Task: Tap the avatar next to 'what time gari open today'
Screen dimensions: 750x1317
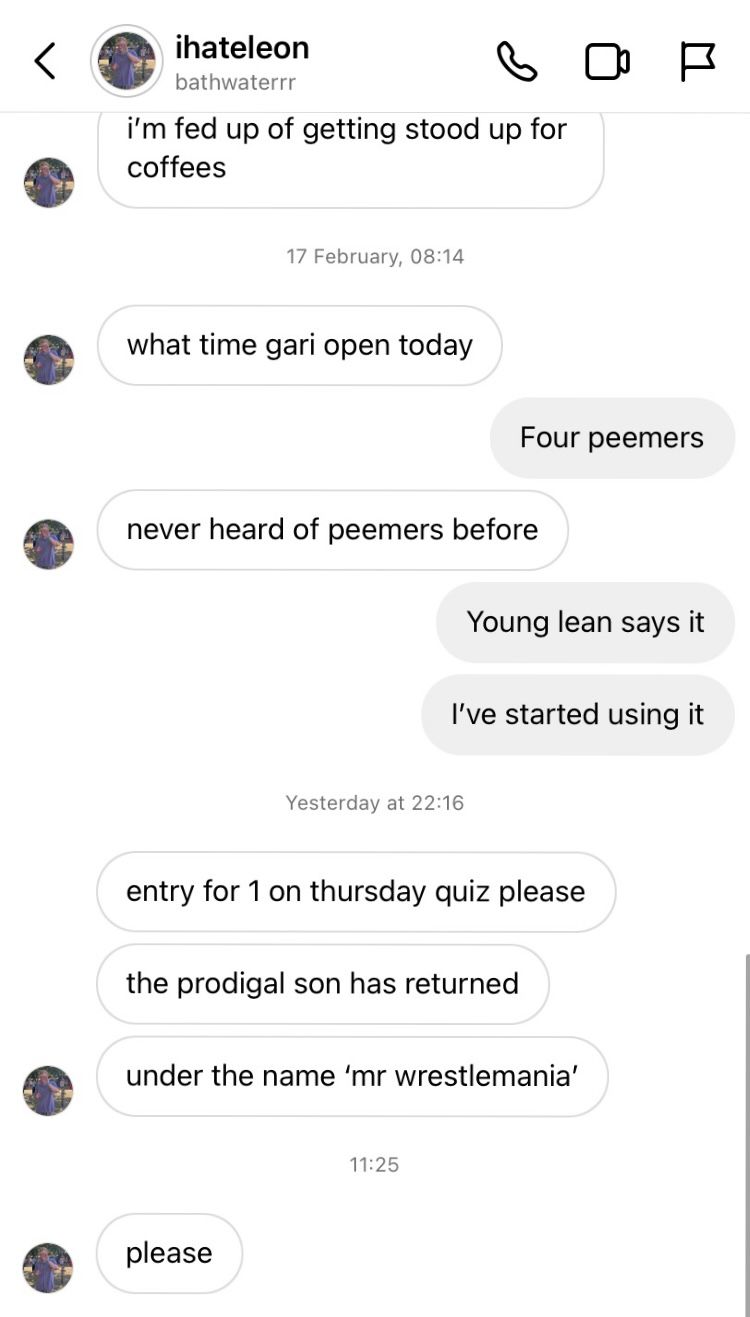Action: pos(49,359)
